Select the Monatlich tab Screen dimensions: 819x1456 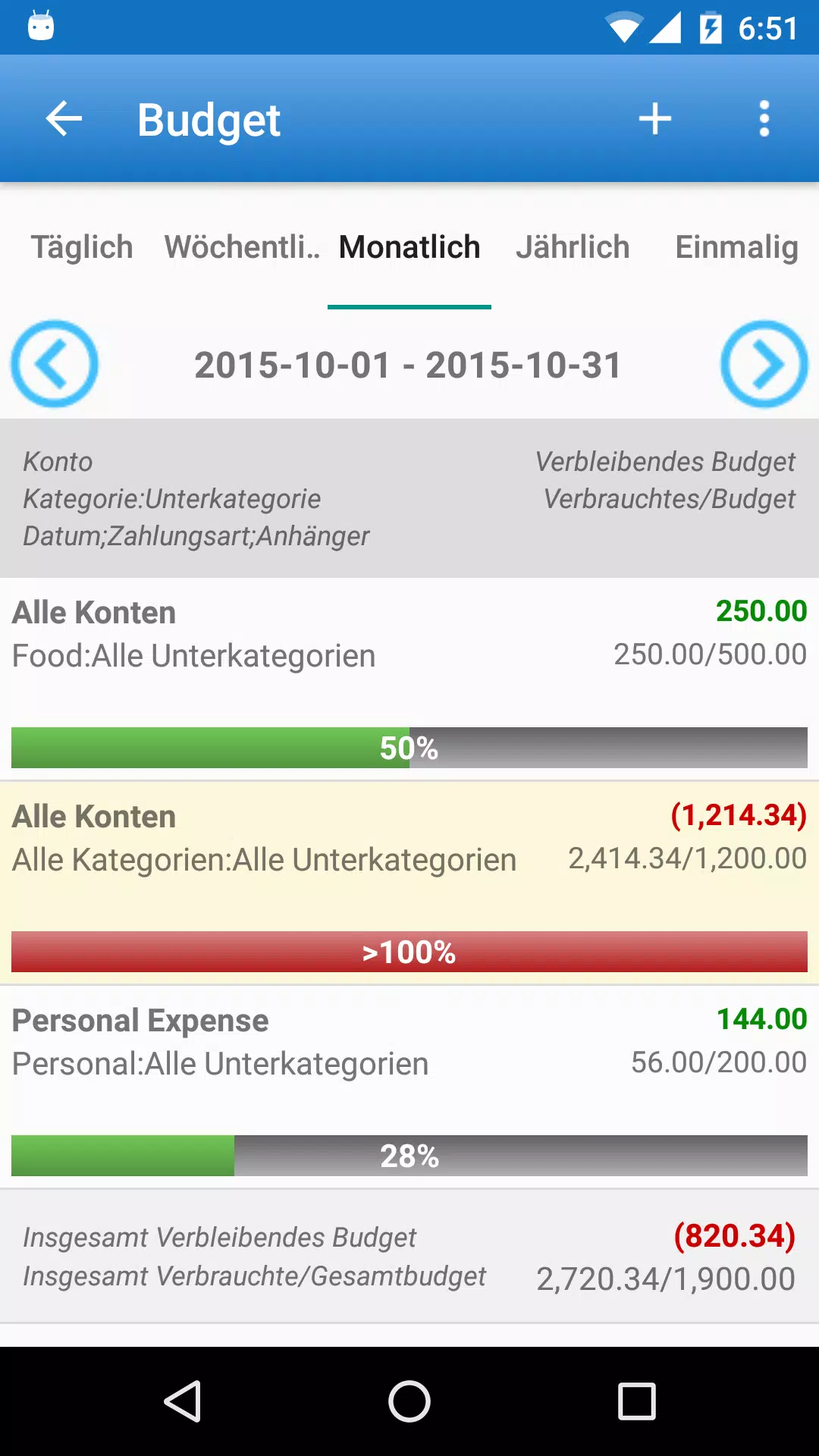point(409,247)
